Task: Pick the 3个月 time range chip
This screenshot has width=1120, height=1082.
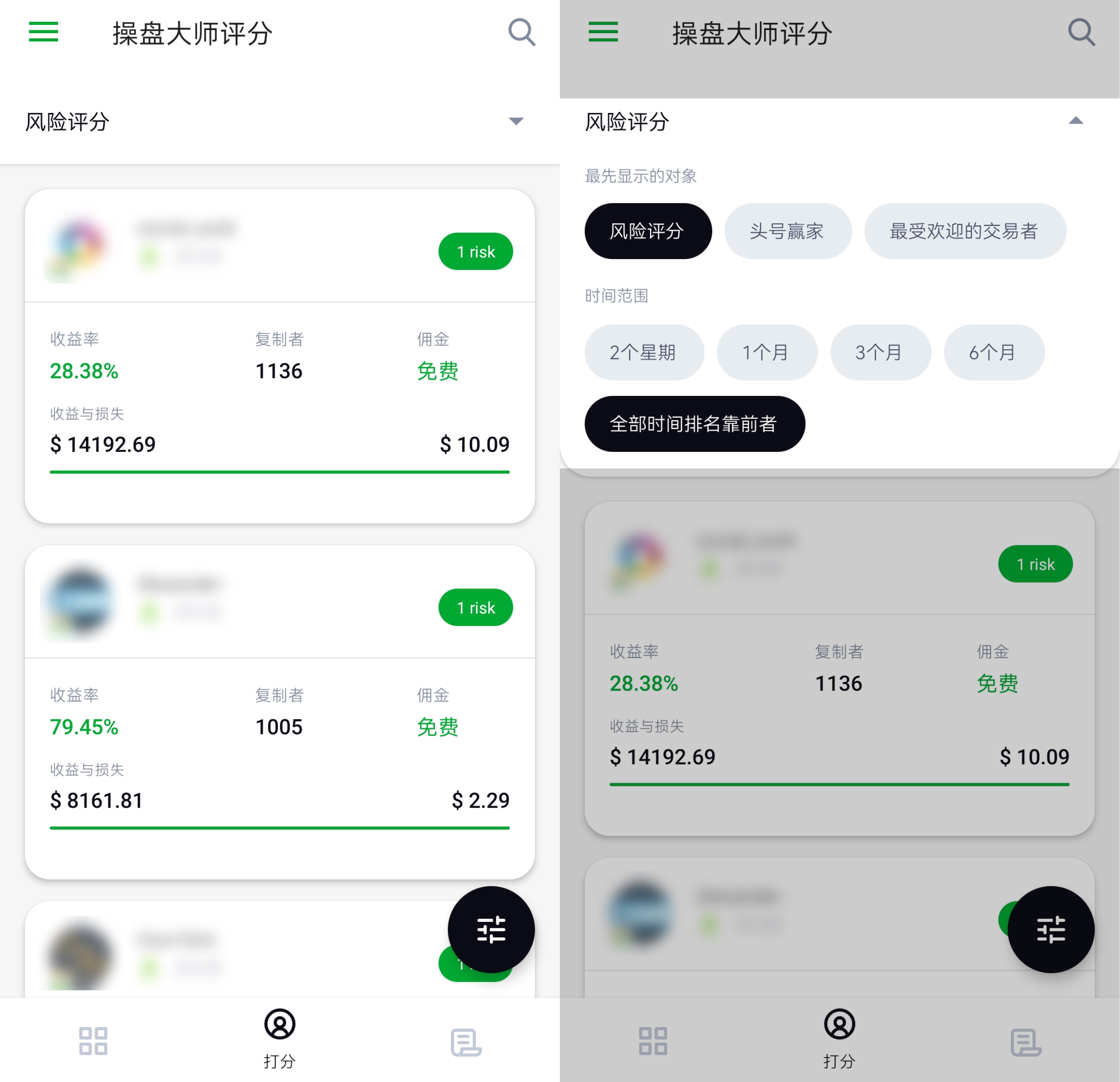Action: (x=880, y=352)
